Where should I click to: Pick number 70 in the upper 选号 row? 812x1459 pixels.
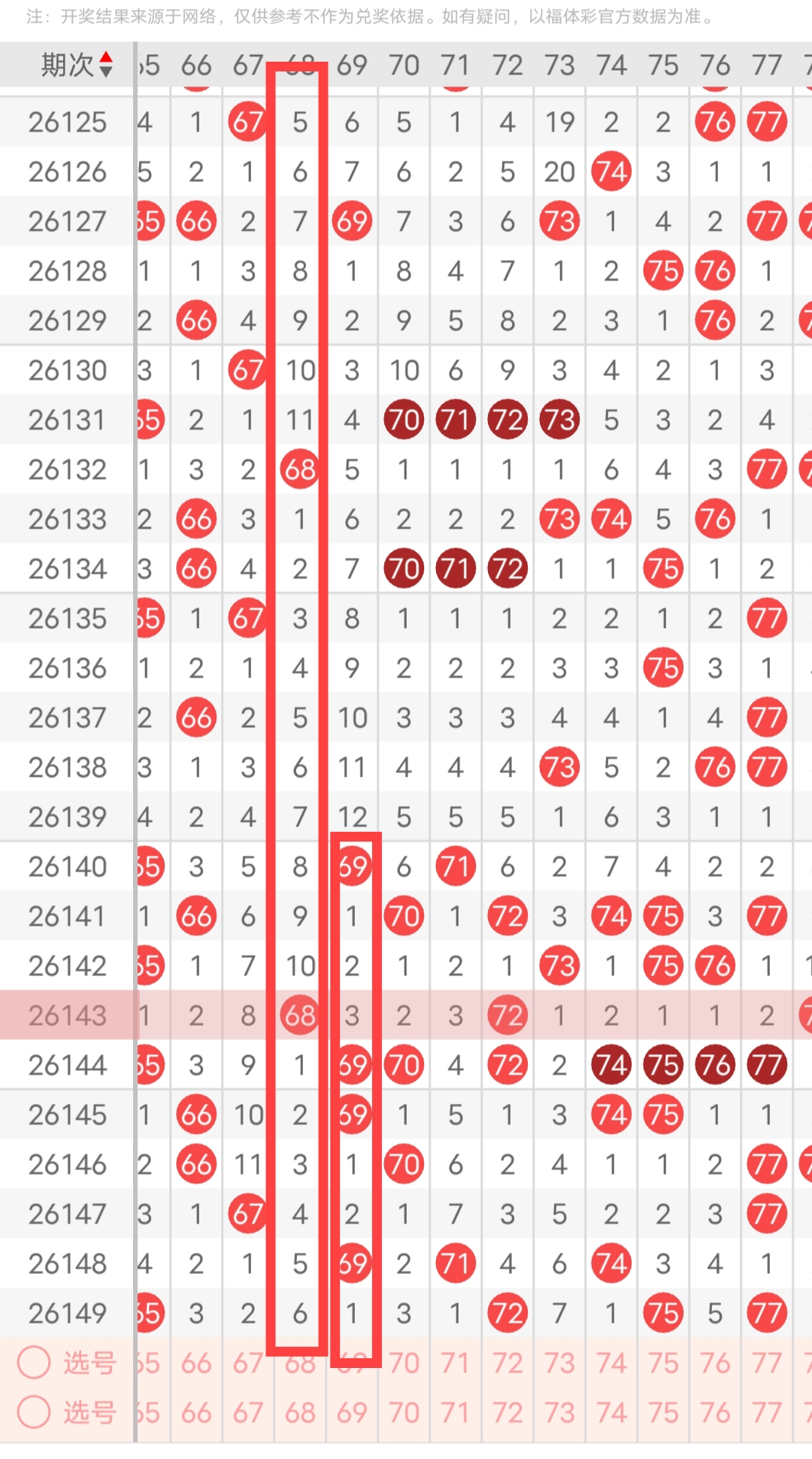404,1362
